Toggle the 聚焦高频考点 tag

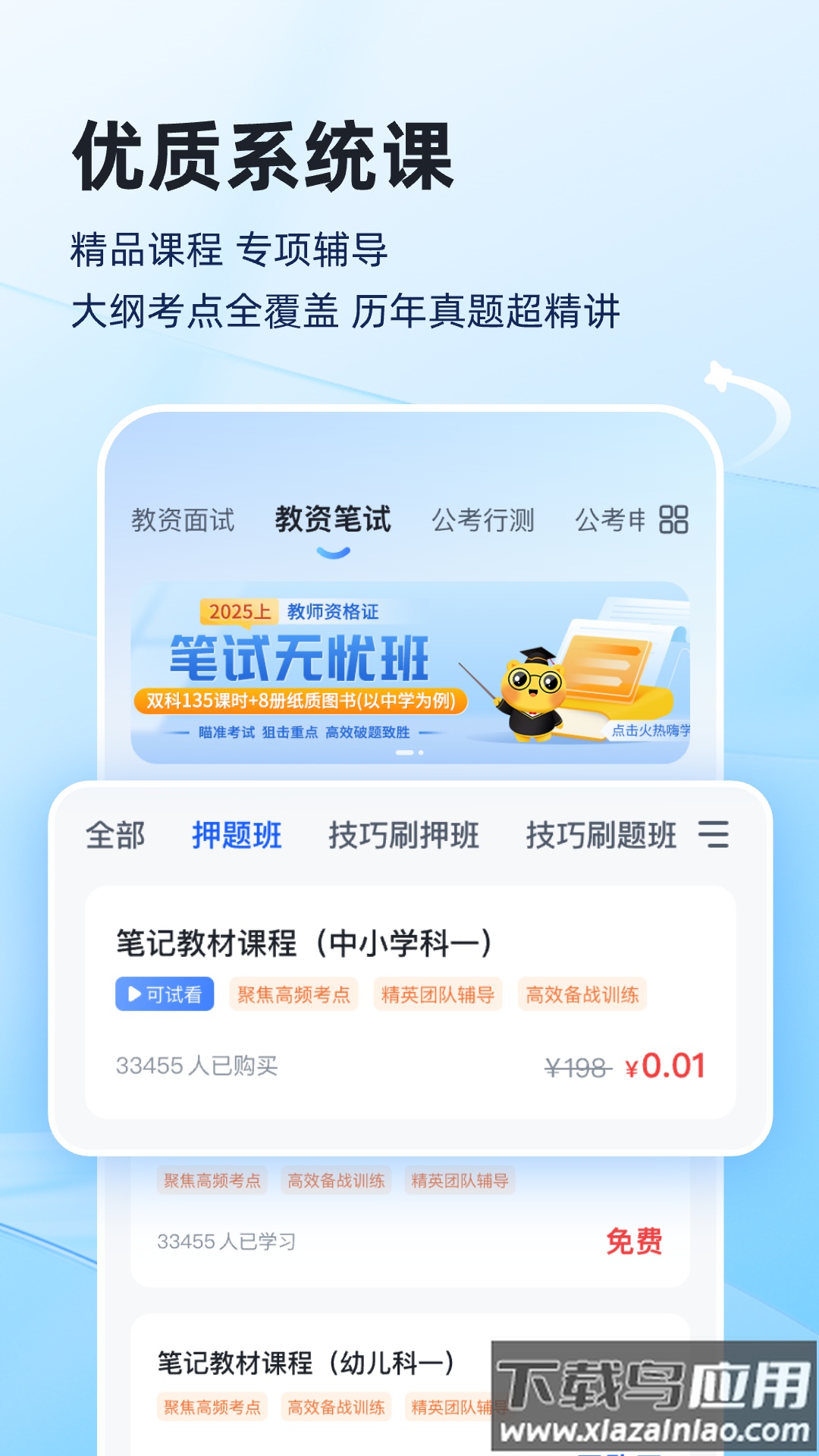293,994
